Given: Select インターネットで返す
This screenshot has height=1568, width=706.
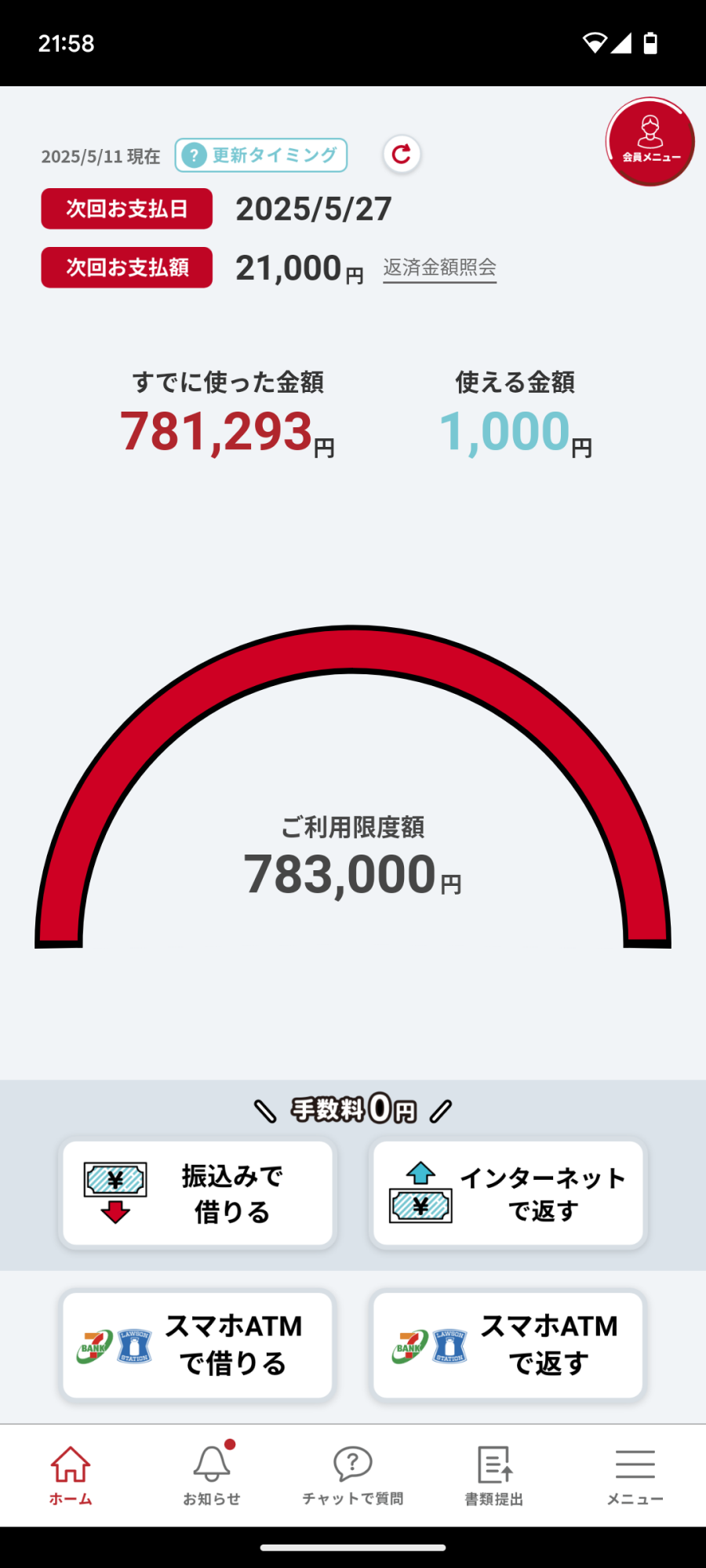Looking at the screenshot, I should (x=508, y=1193).
